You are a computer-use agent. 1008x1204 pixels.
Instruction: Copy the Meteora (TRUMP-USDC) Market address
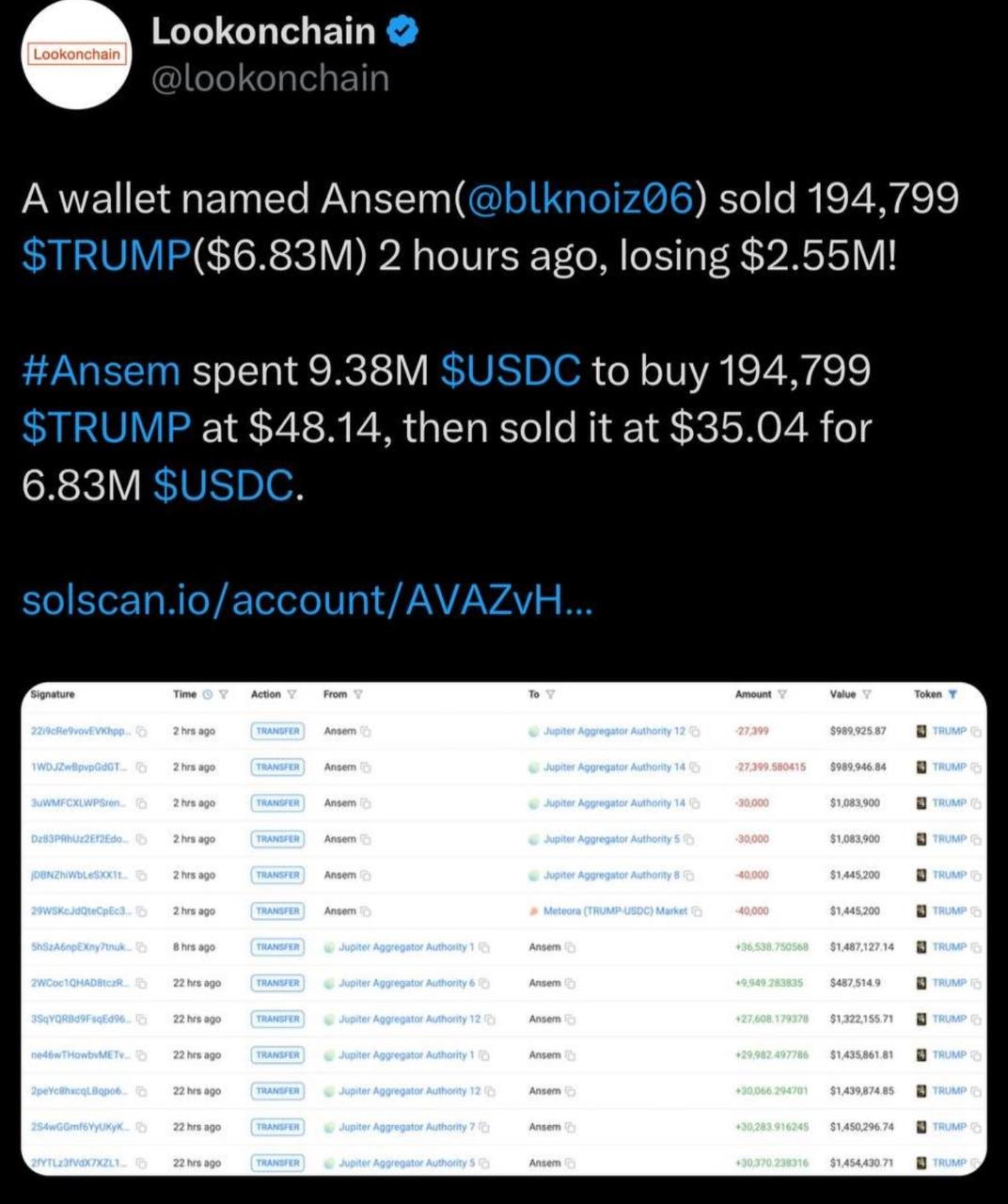pyautogui.click(x=696, y=911)
